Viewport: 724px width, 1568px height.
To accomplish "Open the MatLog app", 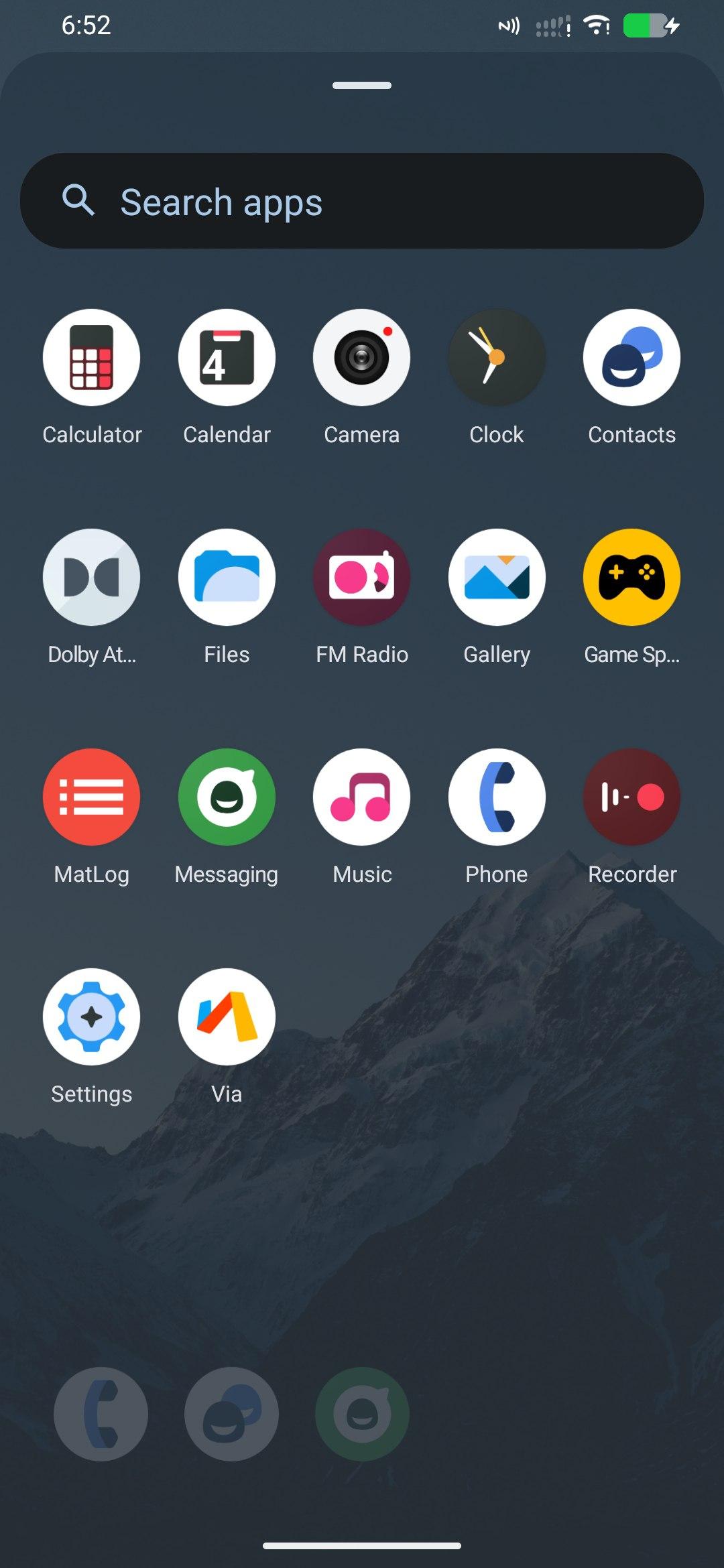I will tap(92, 797).
